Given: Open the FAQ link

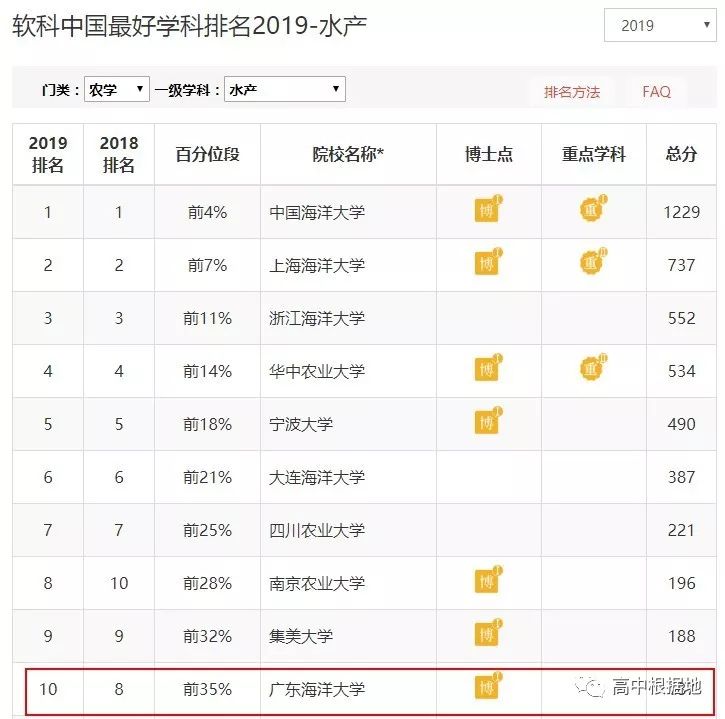Looking at the screenshot, I should 656,92.
